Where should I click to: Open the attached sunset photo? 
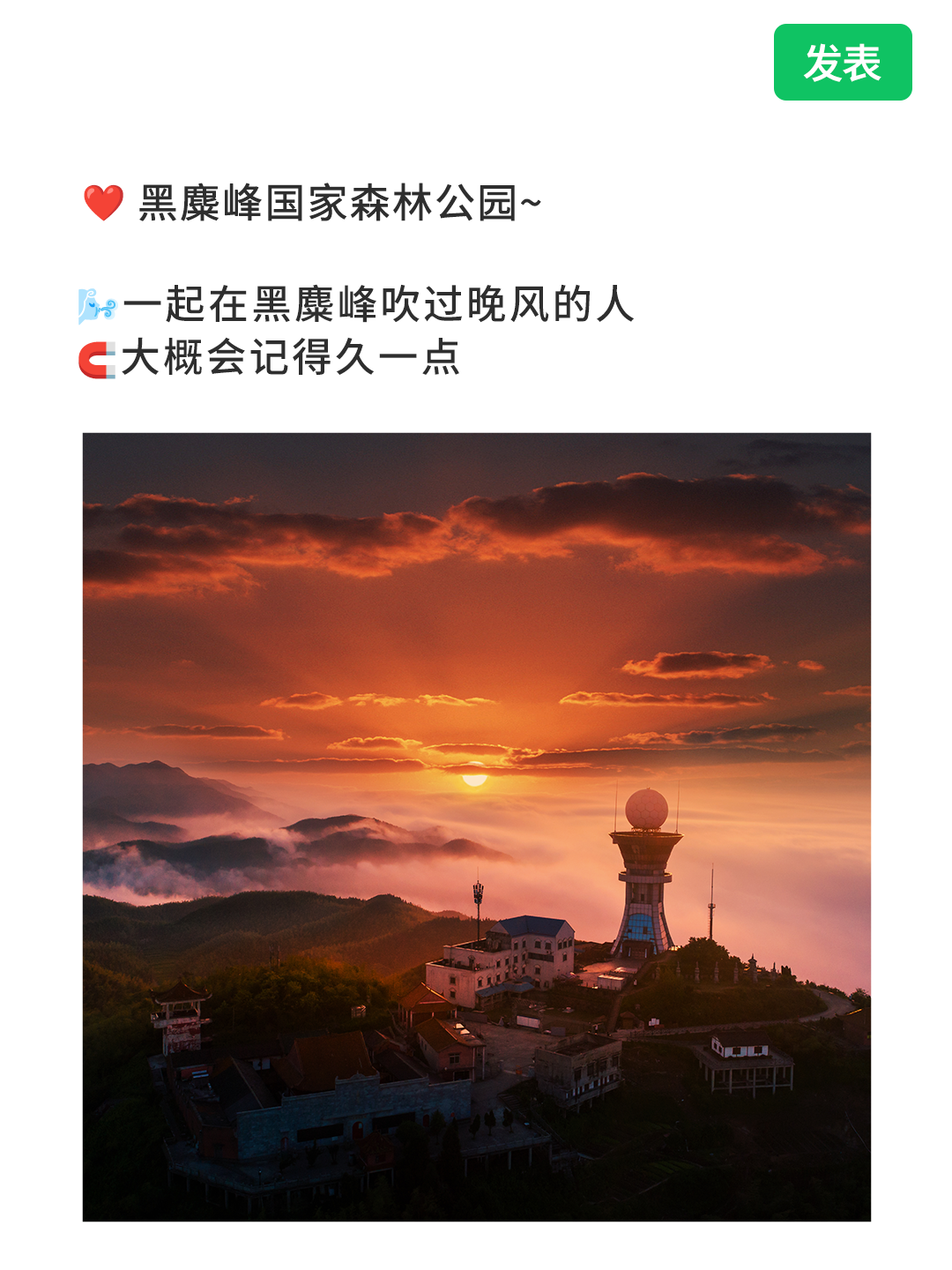coord(476,826)
